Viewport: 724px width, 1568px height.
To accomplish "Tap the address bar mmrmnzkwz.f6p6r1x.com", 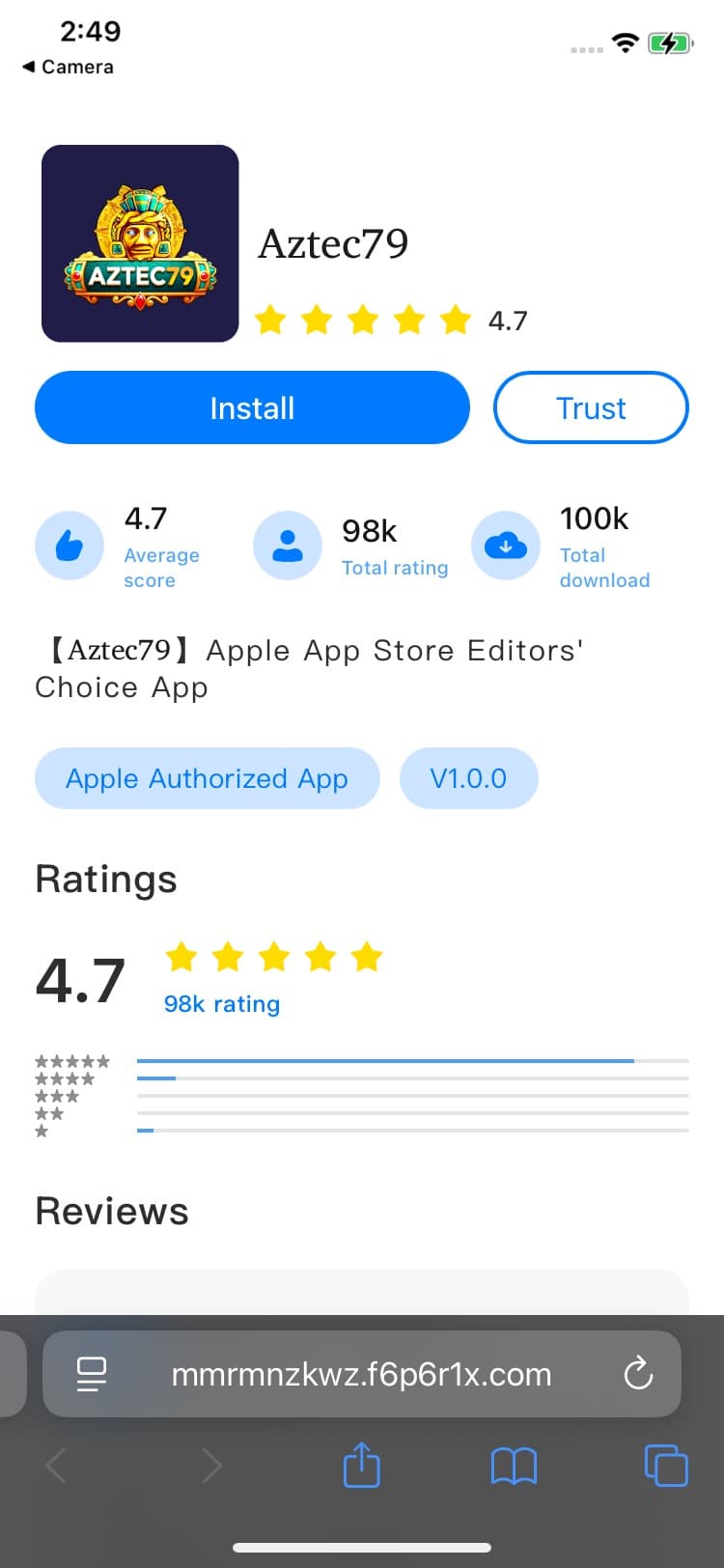I will tap(361, 1374).
